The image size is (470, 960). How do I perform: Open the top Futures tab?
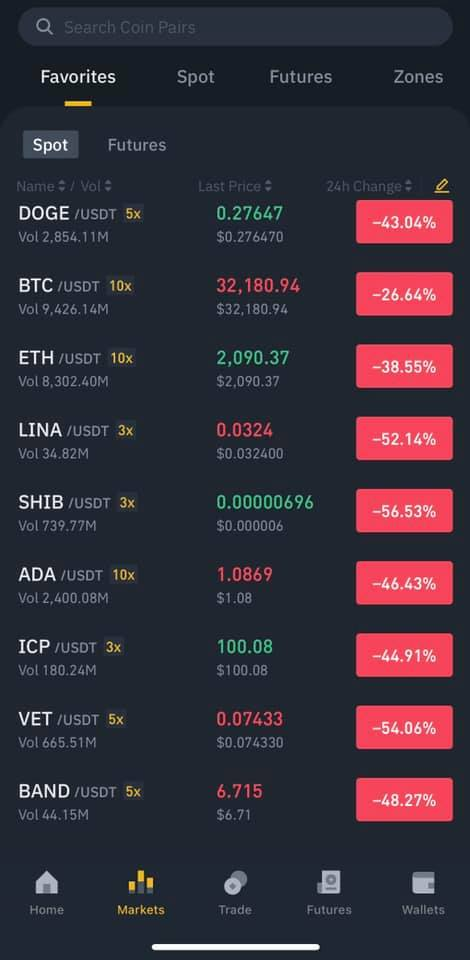[x=300, y=77]
